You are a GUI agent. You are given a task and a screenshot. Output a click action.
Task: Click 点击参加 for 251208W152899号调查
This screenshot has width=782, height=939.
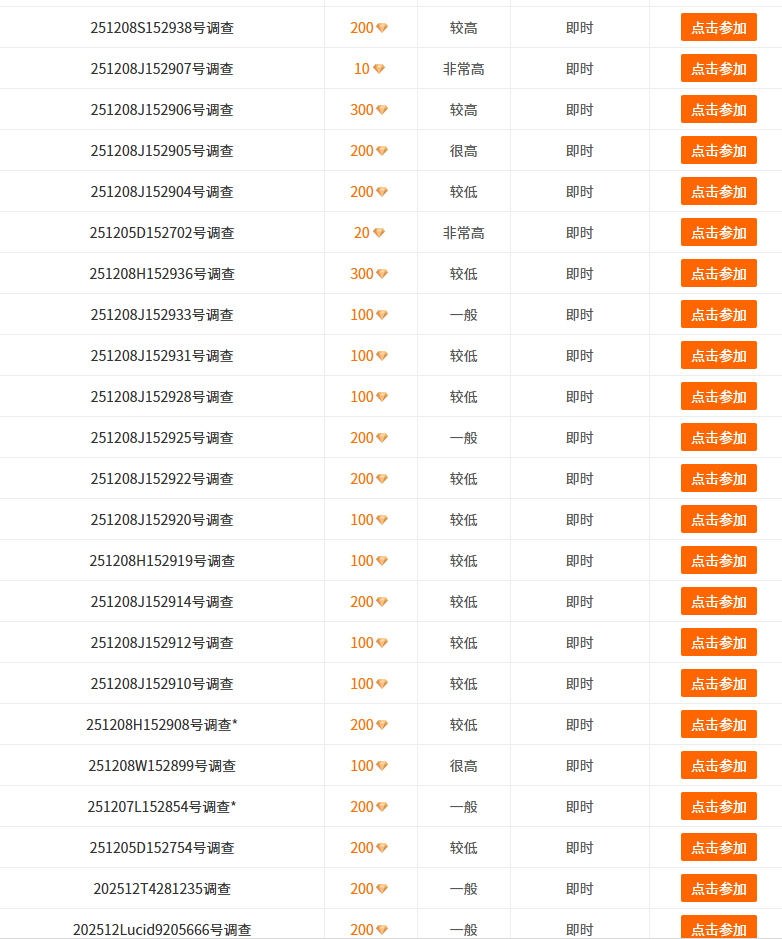718,765
